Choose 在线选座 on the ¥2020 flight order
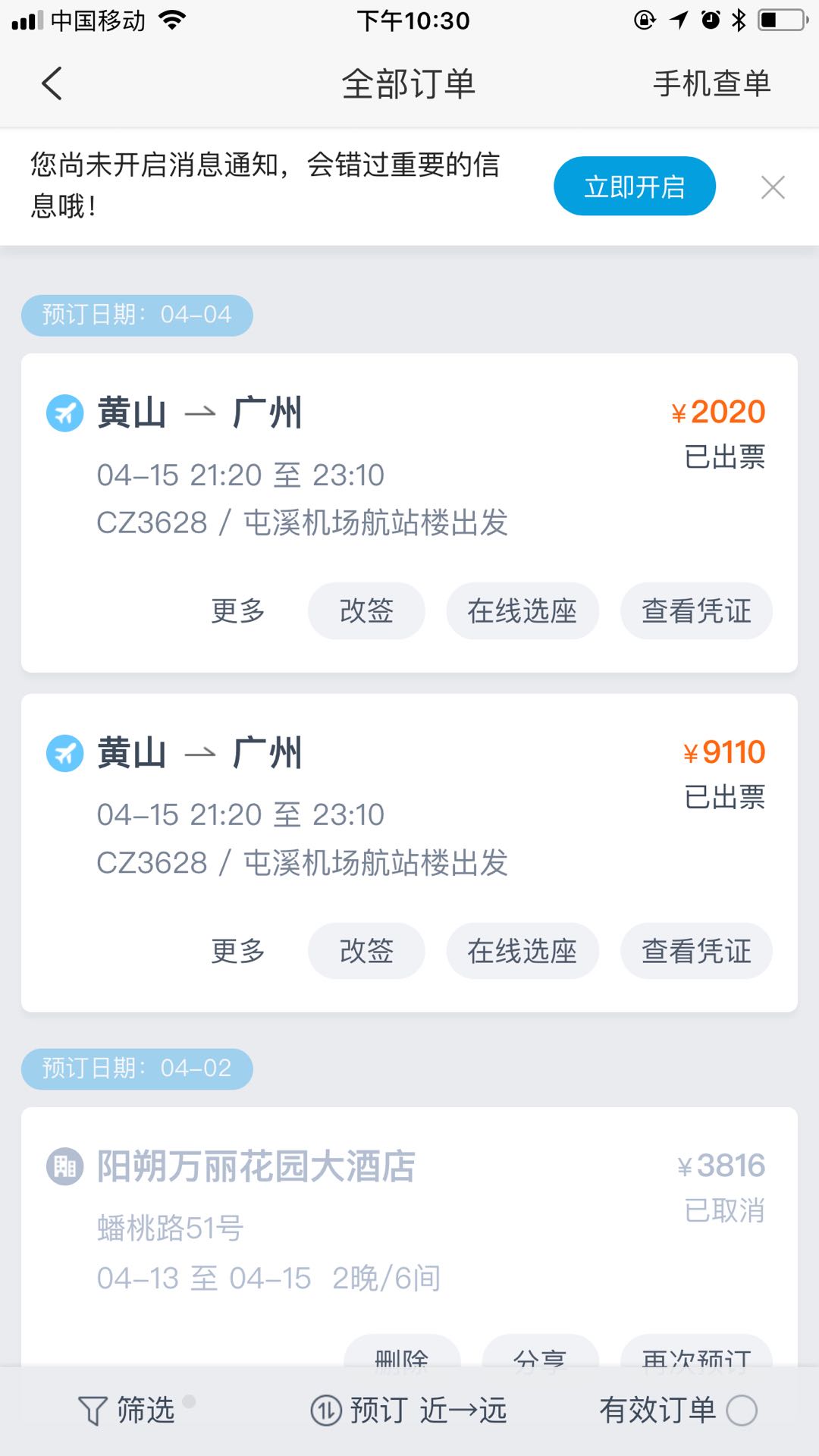819x1456 pixels. [522, 611]
